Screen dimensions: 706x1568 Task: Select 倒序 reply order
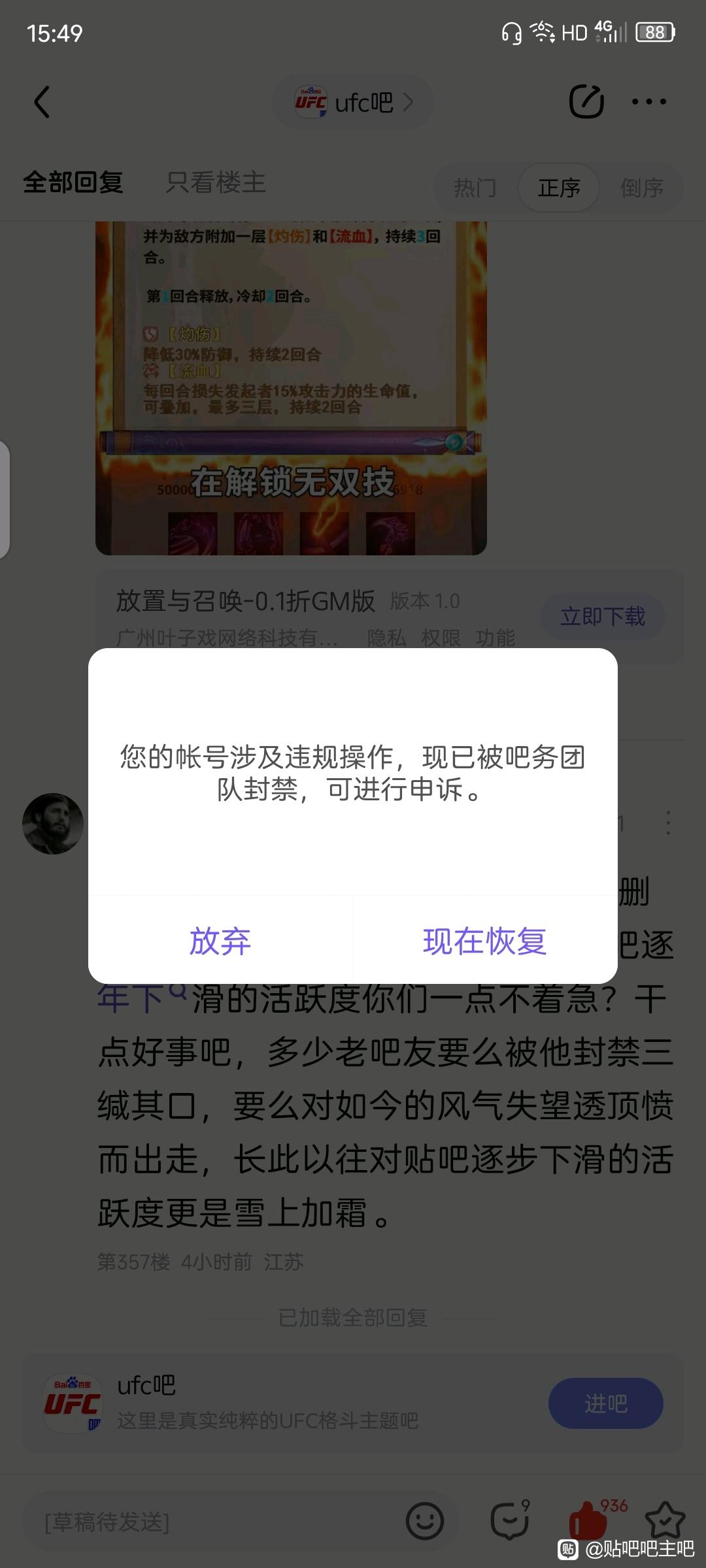tap(641, 188)
